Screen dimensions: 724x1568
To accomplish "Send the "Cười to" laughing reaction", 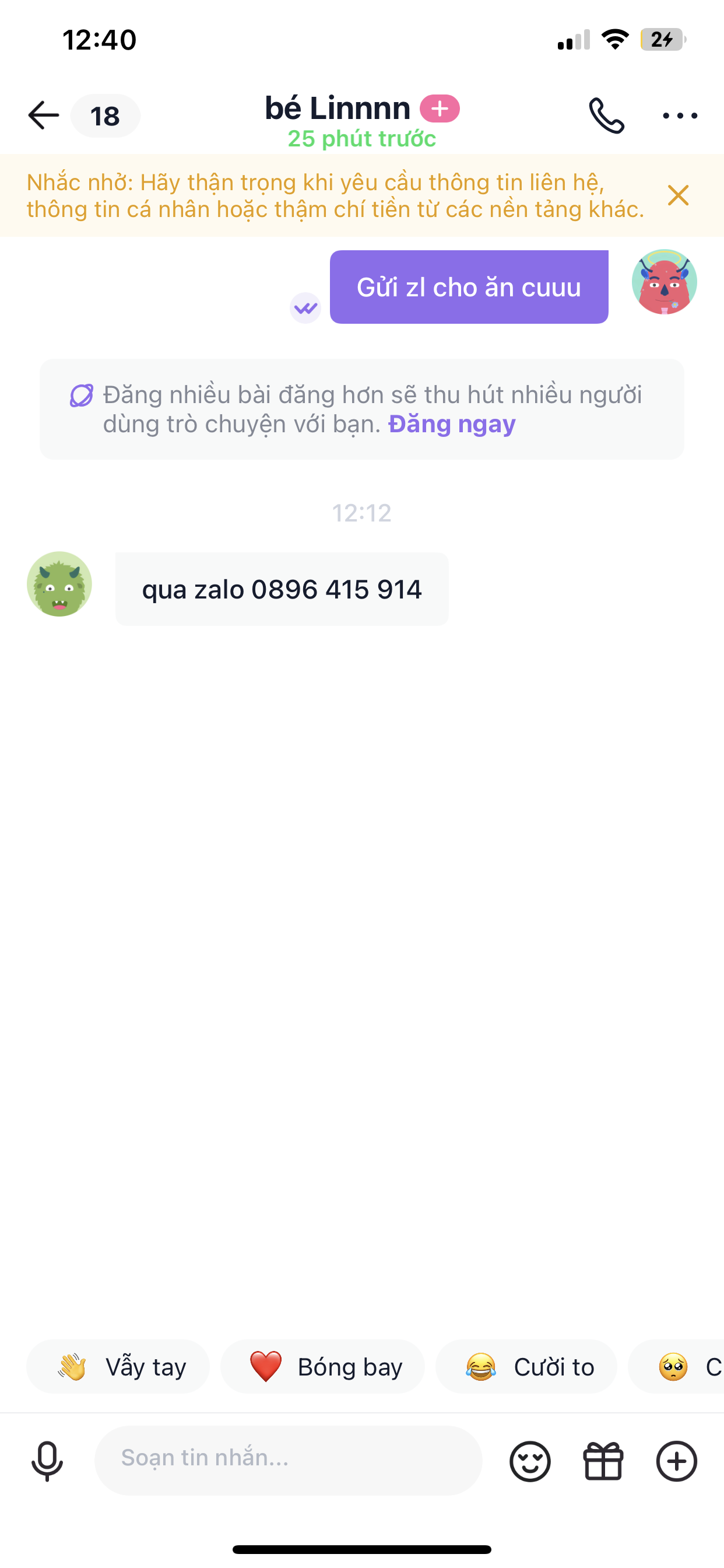I will pyautogui.click(x=526, y=1367).
